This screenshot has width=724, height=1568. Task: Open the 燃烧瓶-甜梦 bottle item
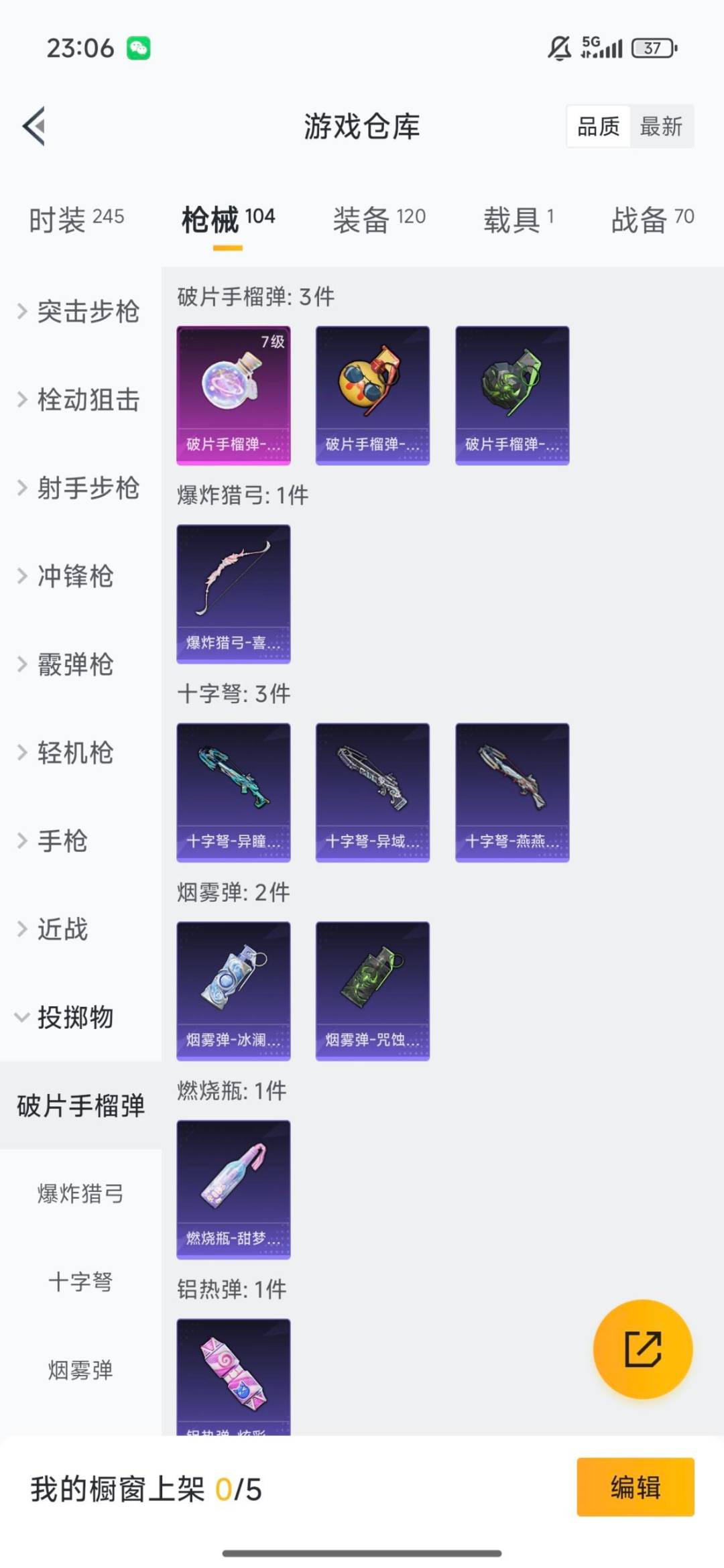(x=233, y=1189)
